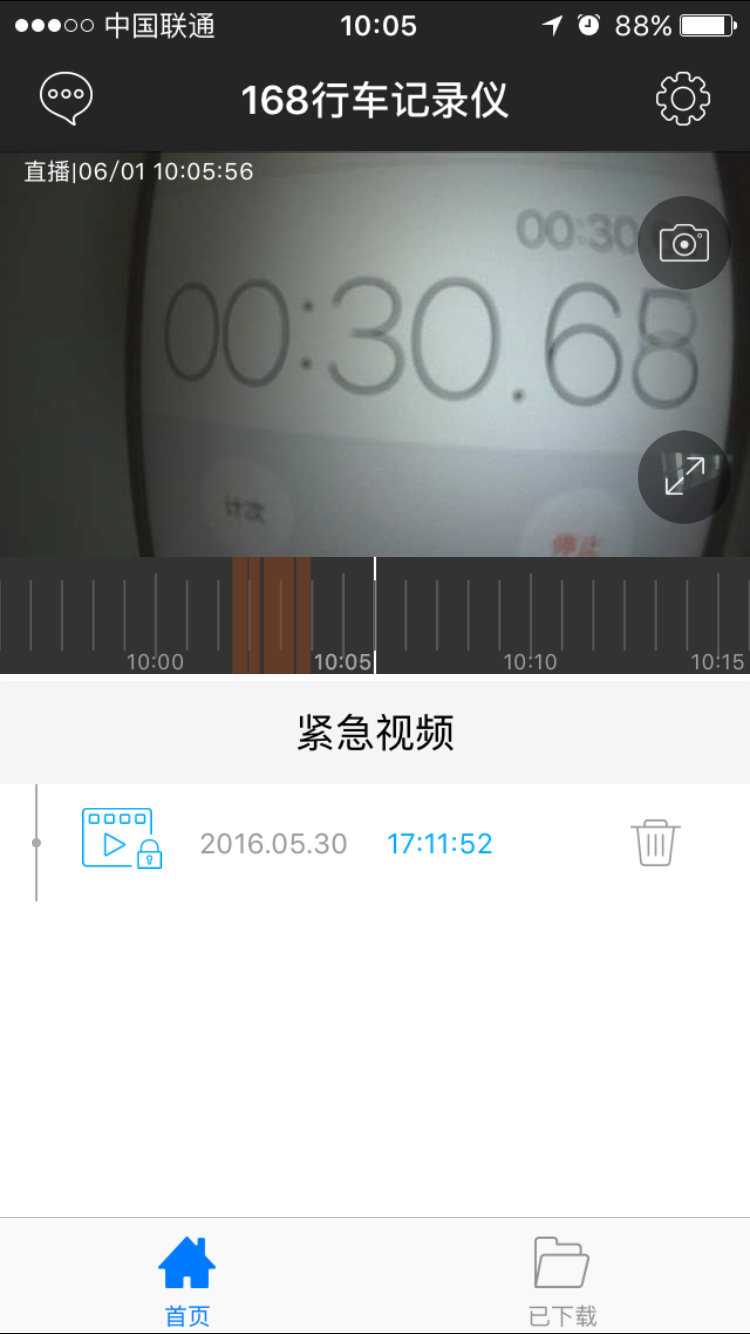Viewport: 750px width, 1334px height.
Task: Expand the live video to fullscreen
Action: [684, 476]
